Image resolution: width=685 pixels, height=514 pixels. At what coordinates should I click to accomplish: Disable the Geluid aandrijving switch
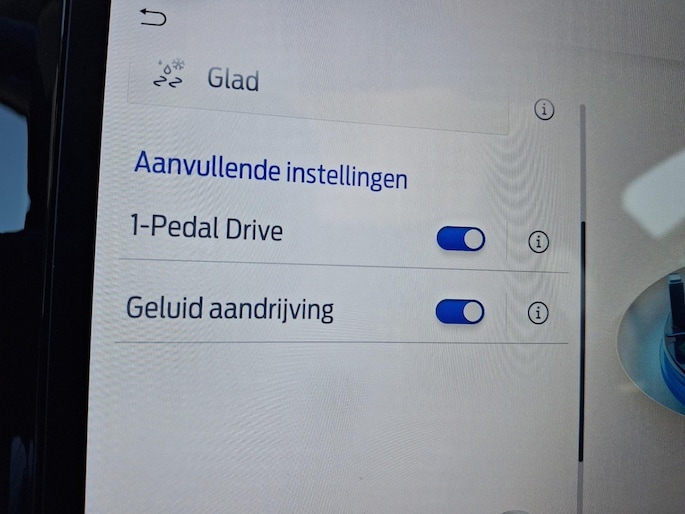click(460, 312)
